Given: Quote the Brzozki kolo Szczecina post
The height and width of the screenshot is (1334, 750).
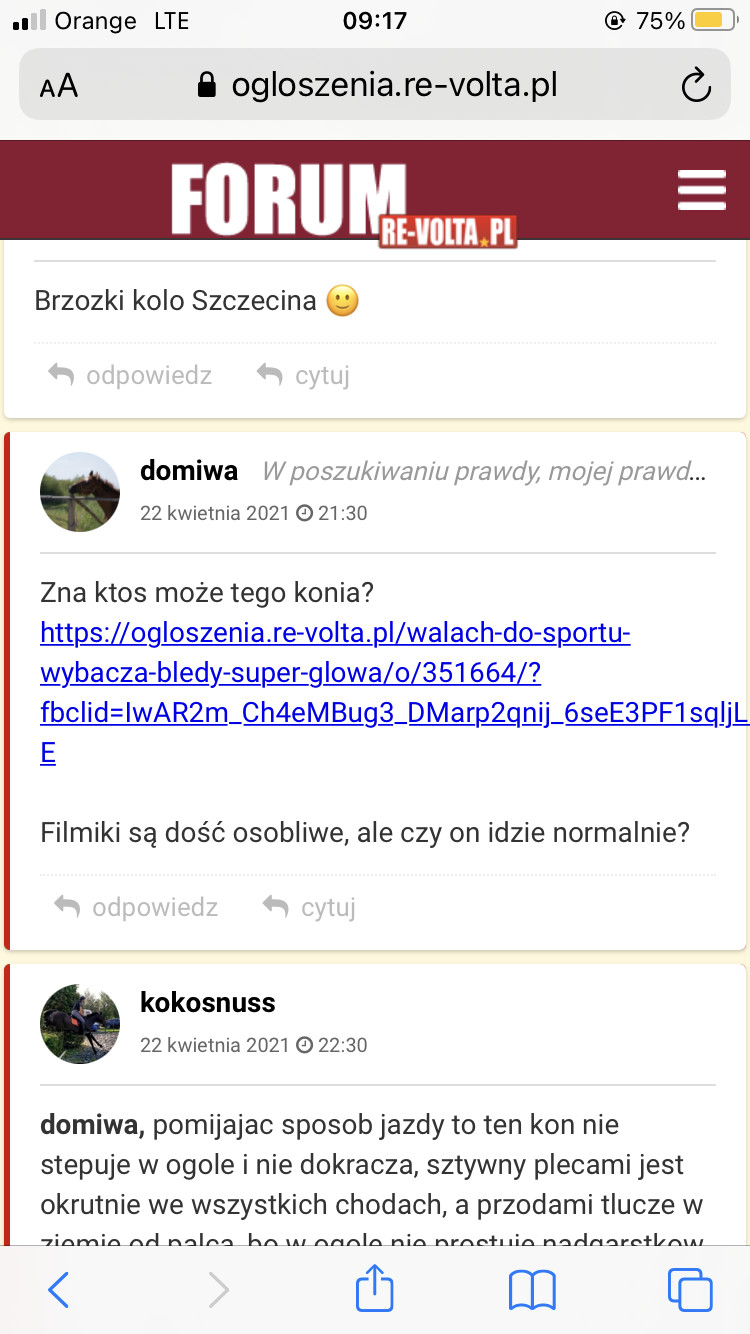Looking at the screenshot, I should [x=303, y=376].
